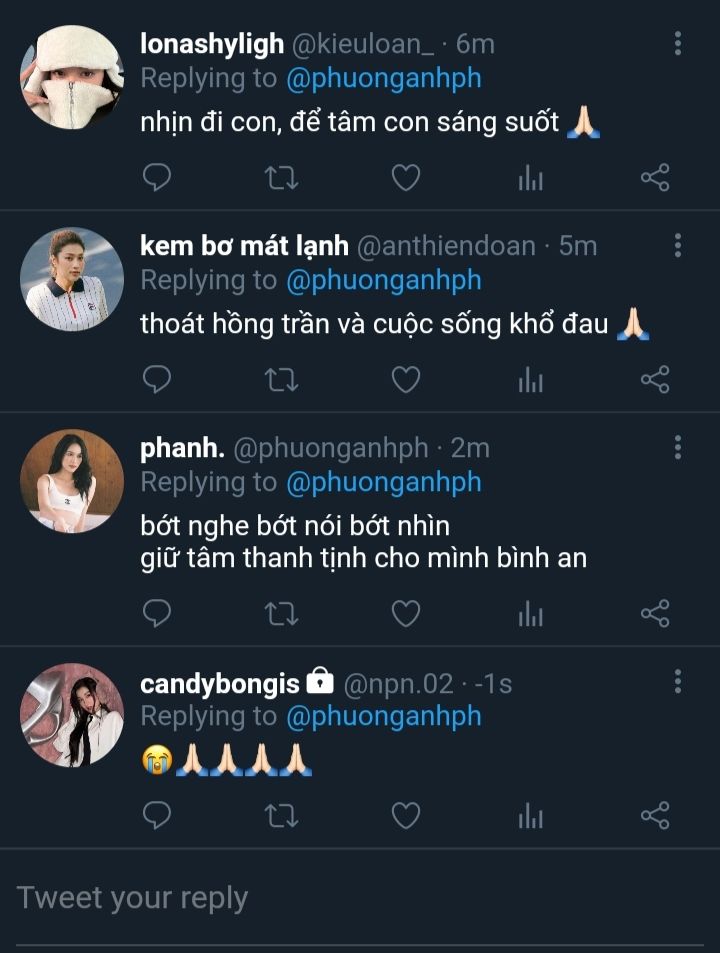Open overflow menu on lonashyligh's reply
Screen dimensions: 720x953
pyautogui.click(x=678, y=44)
